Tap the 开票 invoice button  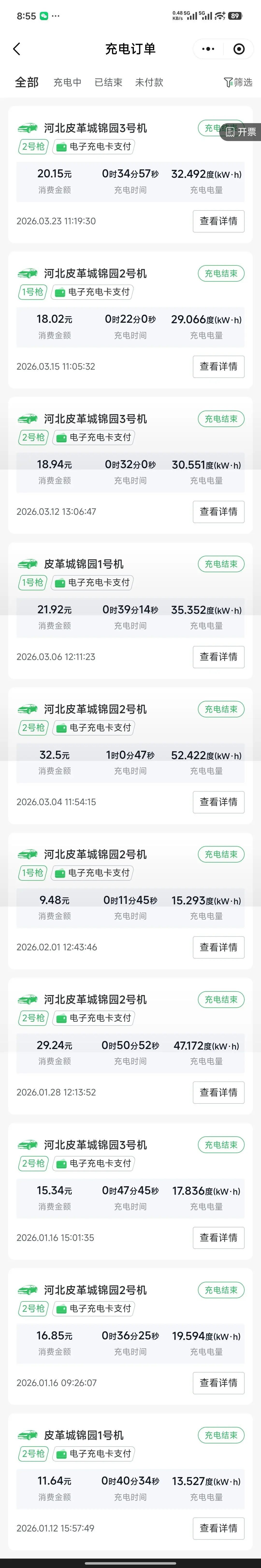[241, 131]
